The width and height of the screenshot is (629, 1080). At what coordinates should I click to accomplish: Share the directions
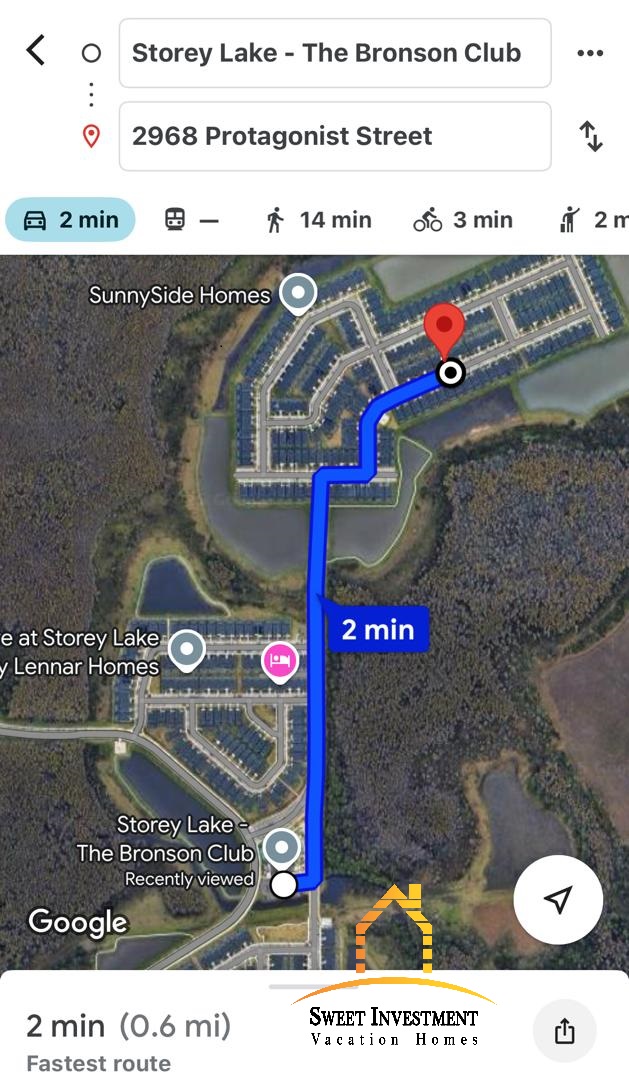(564, 1030)
